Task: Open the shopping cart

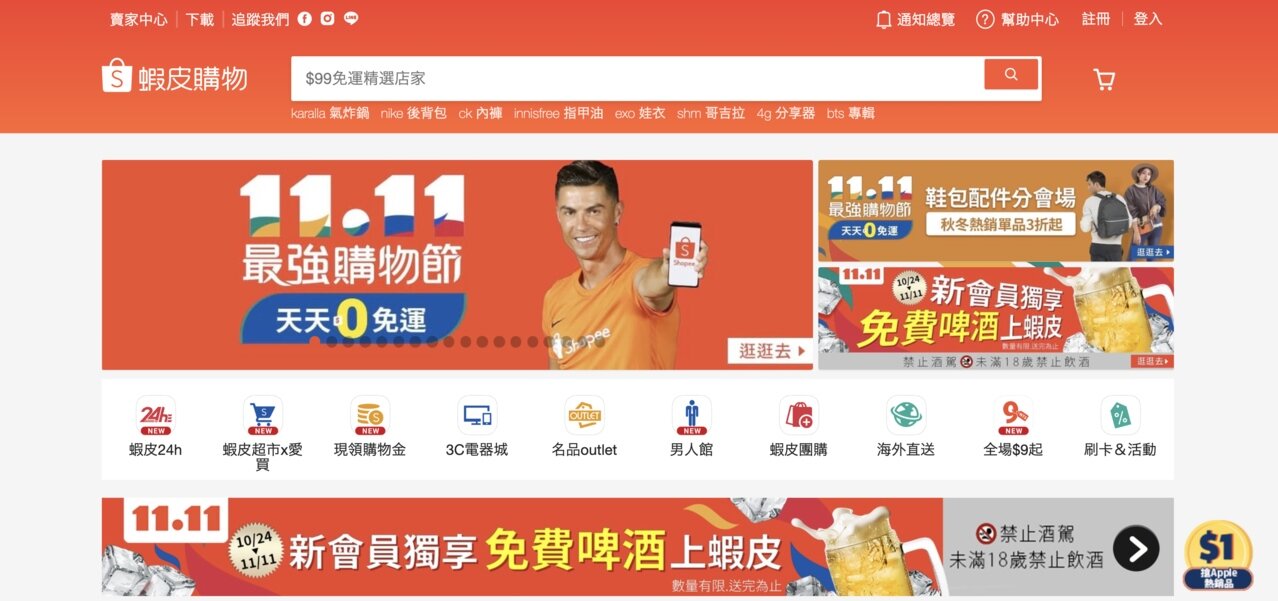Action: point(1104,79)
